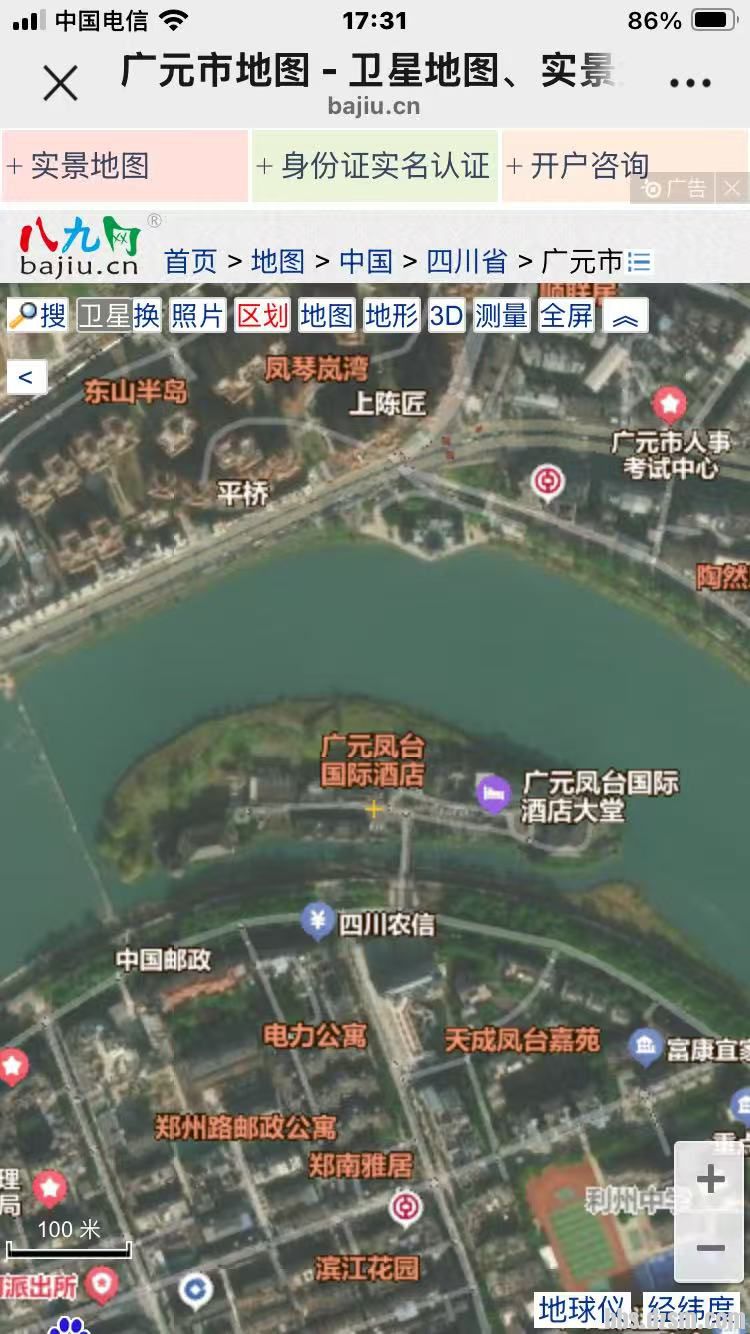Show 区划 district boundaries
Image resolution: width=750 pixels, height=1334 pixels.
[262, 316]
